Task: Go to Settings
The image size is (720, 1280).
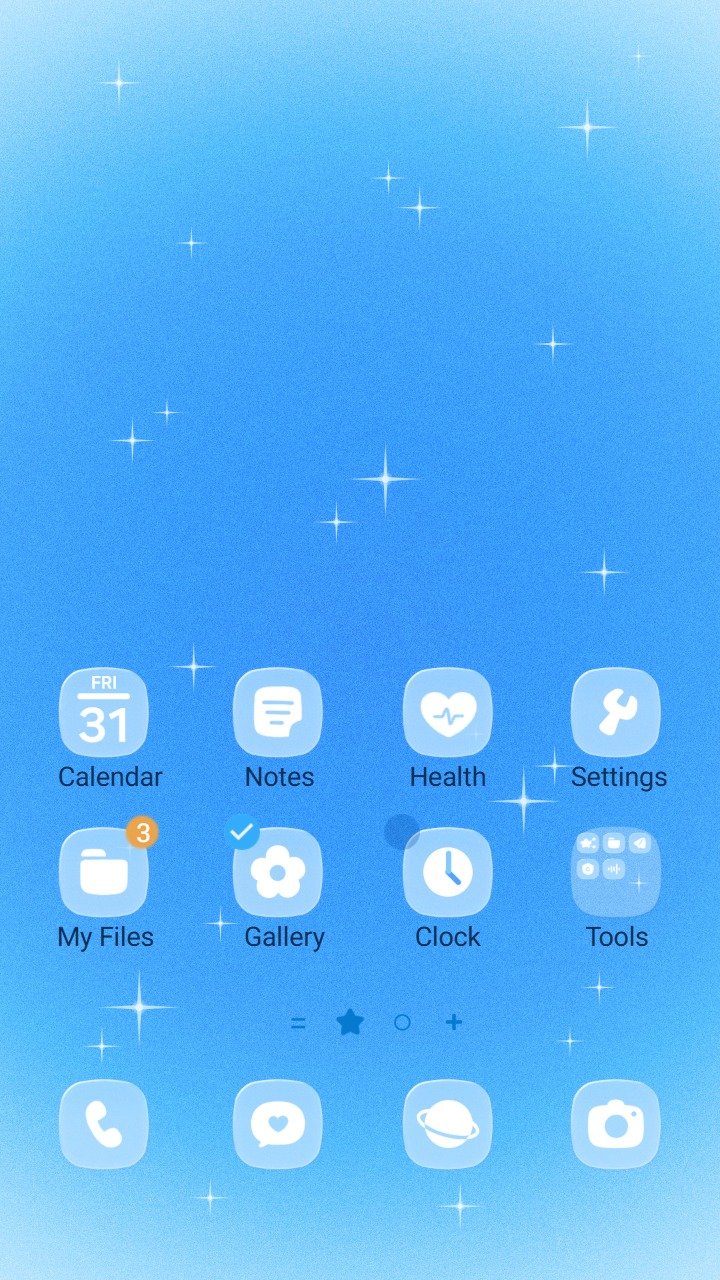Action: coord(616,712)
